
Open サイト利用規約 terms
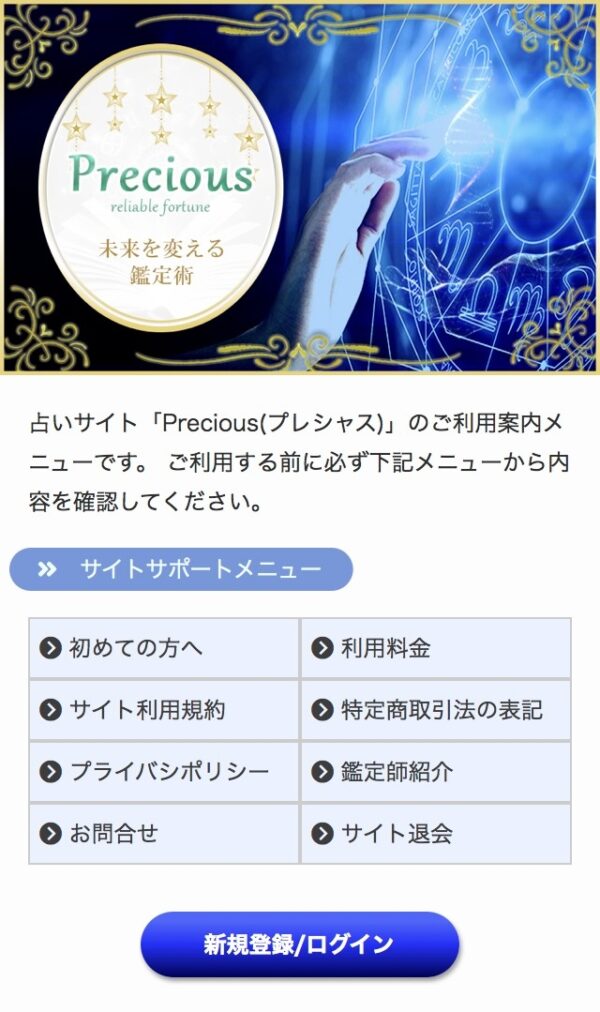(x=164, y=710)
